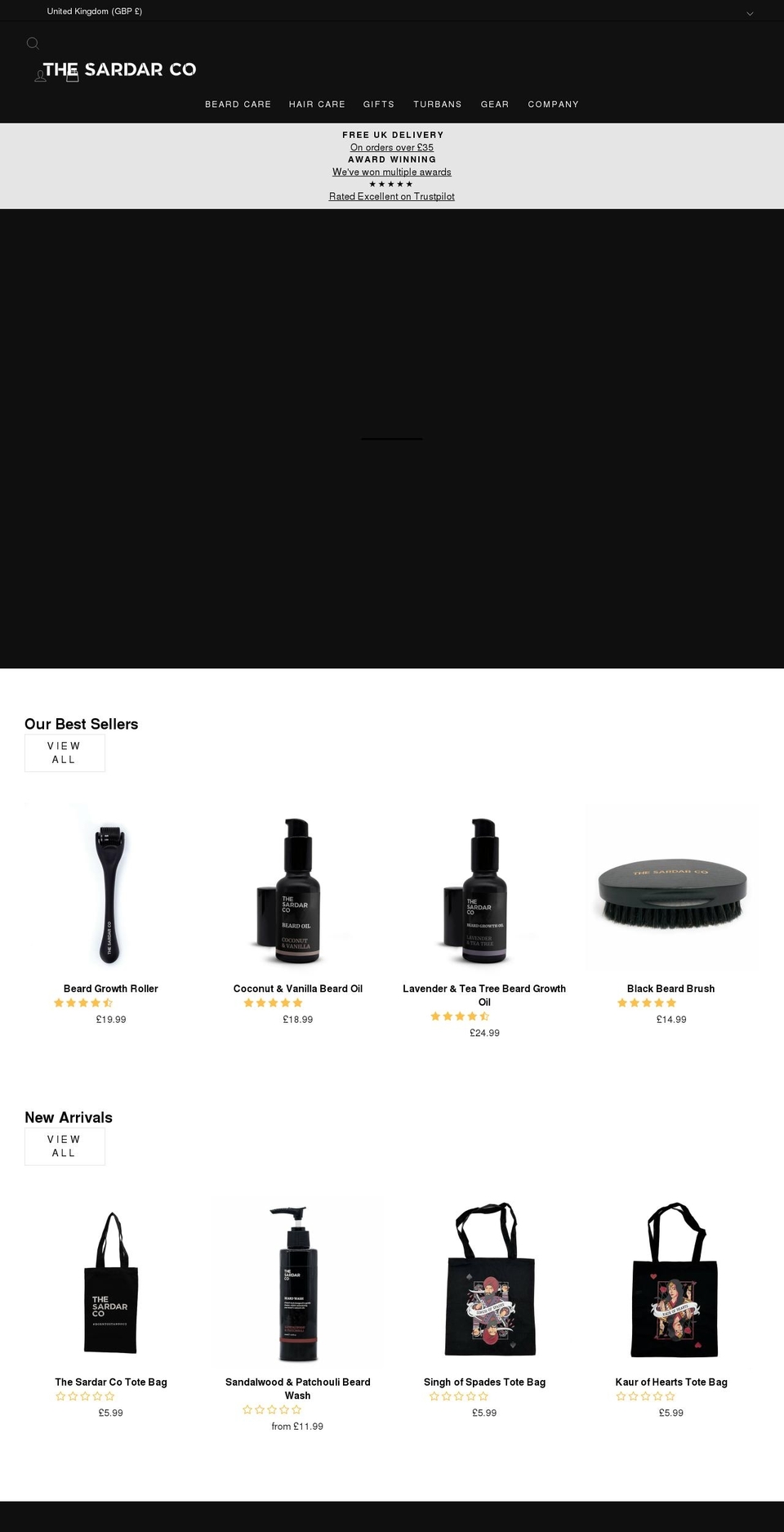Image resolution: width=784 pixels, height=1532 pixels.
Task: Expand the currency selector chevron
Action: [x=750, y=13]
